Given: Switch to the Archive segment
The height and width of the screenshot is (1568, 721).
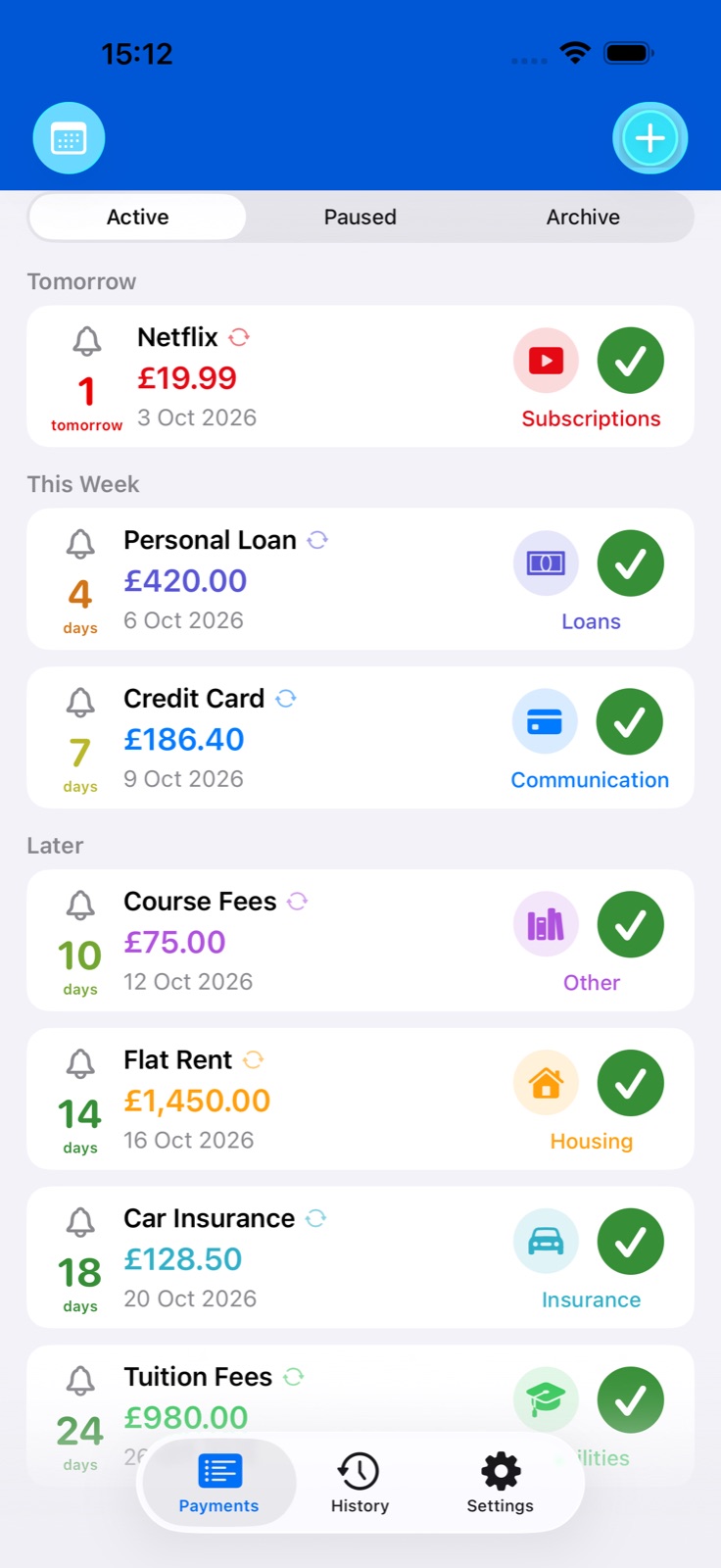Looking at the screenshot, I should (x=583, y=217).
